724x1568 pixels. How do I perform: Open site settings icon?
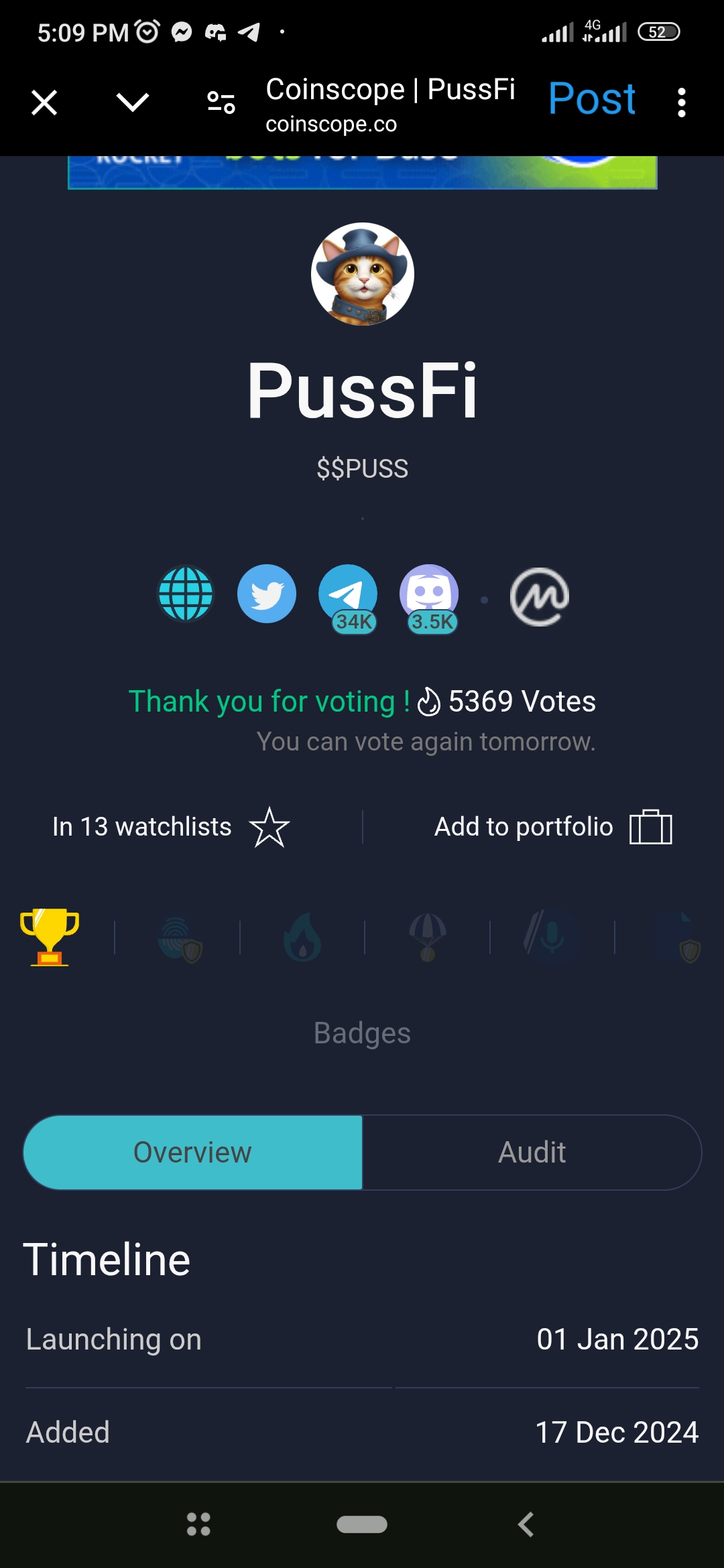pos(221,103)
